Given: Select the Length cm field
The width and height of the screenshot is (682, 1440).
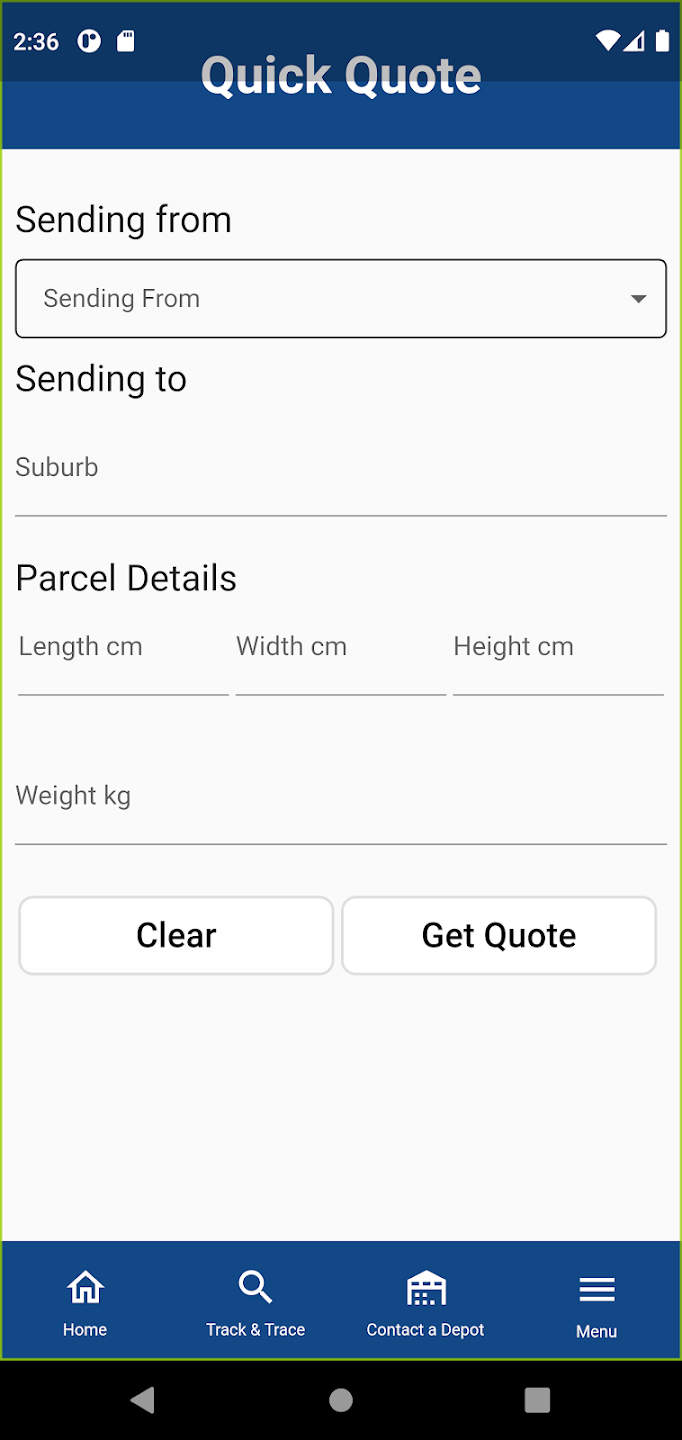Looking at the screenshot, I should tap(123, 660).
